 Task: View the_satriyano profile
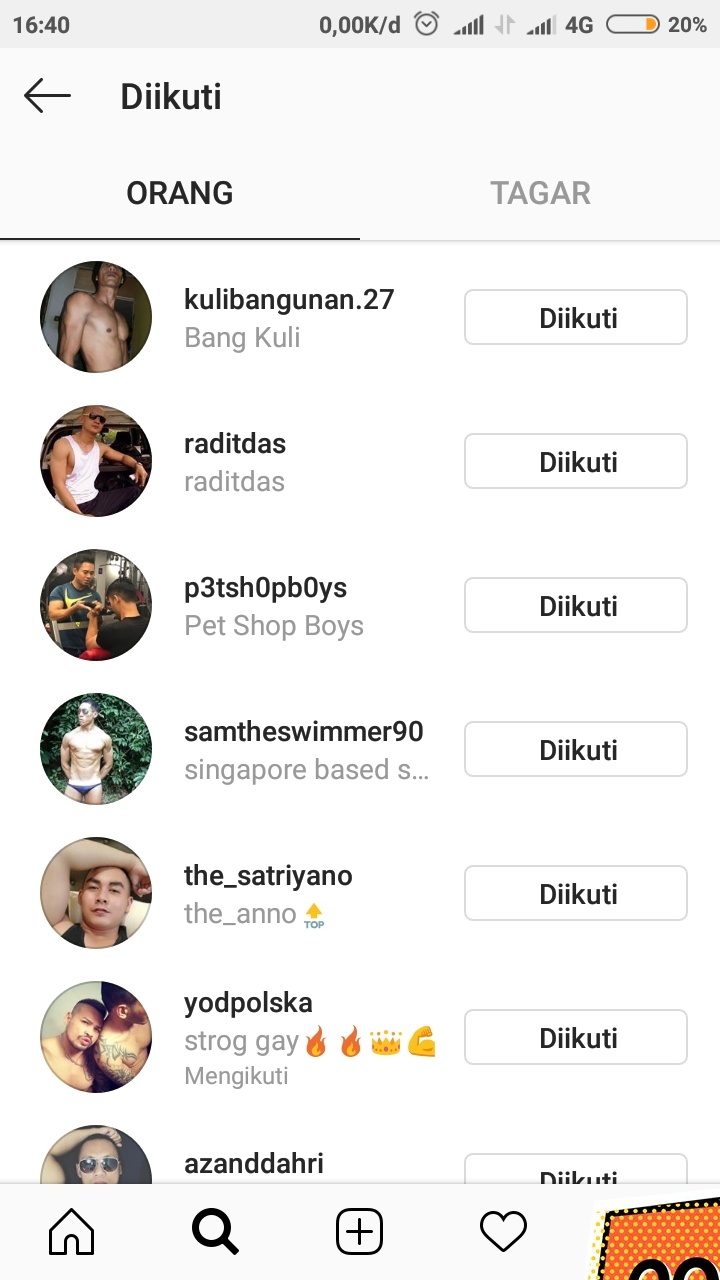(268, 875)
